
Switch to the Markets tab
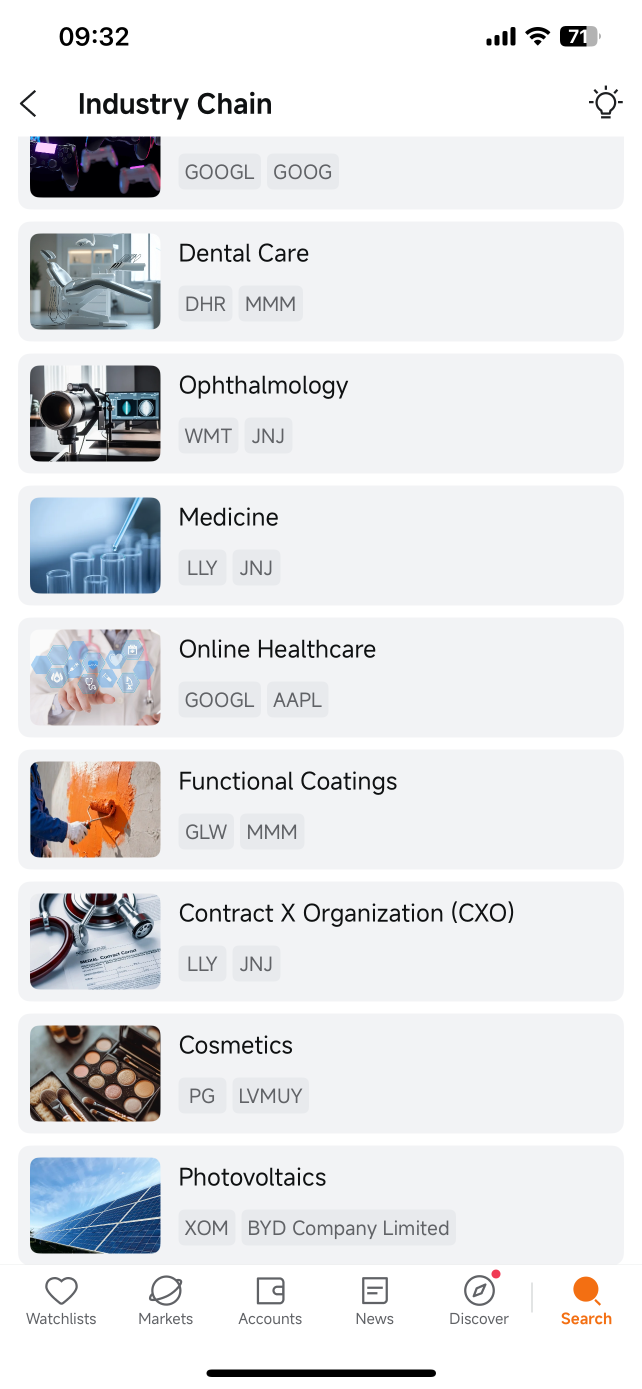tap(166, 1302)
